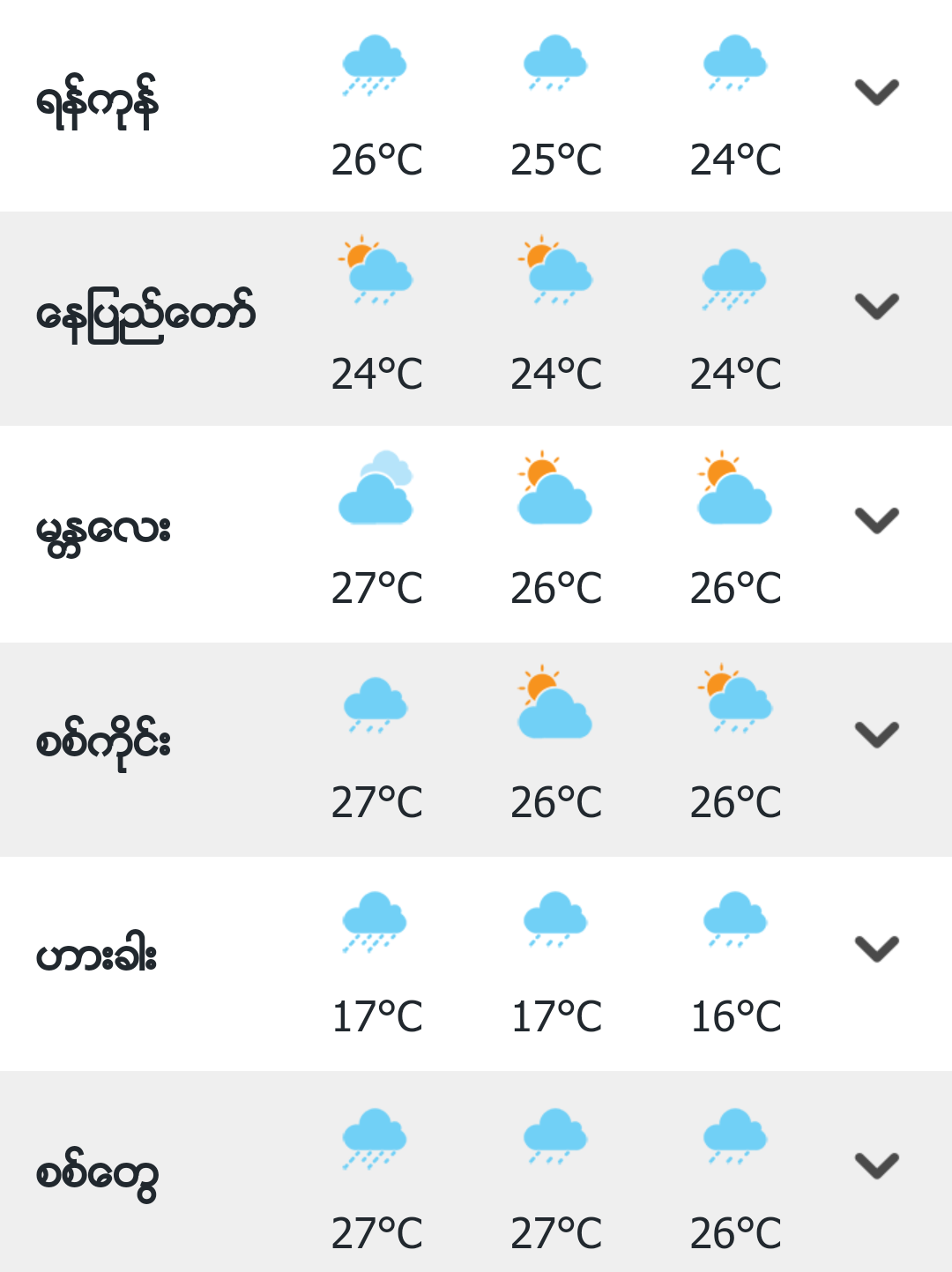Expand the စစ်တွေ forecast chevron
952x1272 pixels.
(876, 1165)
